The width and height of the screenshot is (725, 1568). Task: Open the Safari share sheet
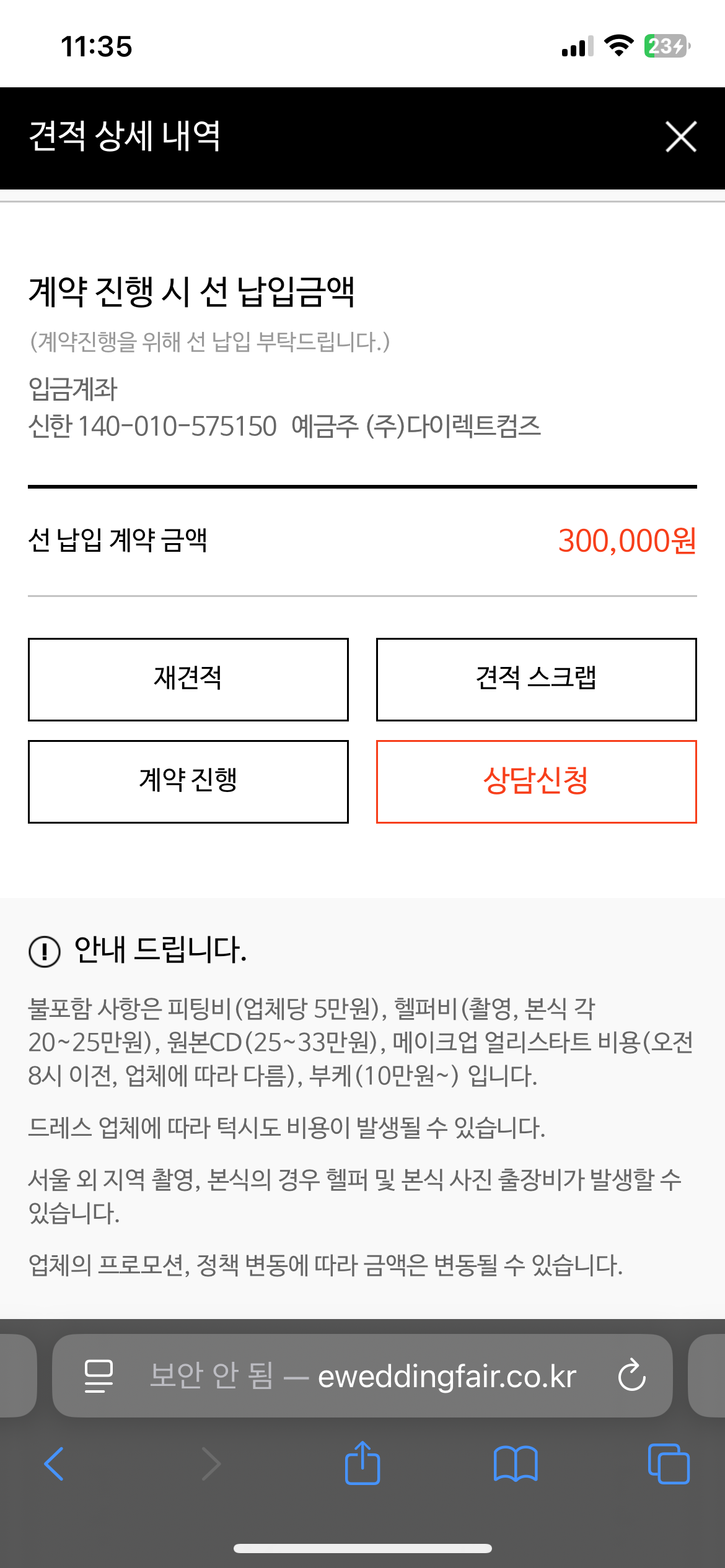pyautogui.click(x=362, y=1463)
